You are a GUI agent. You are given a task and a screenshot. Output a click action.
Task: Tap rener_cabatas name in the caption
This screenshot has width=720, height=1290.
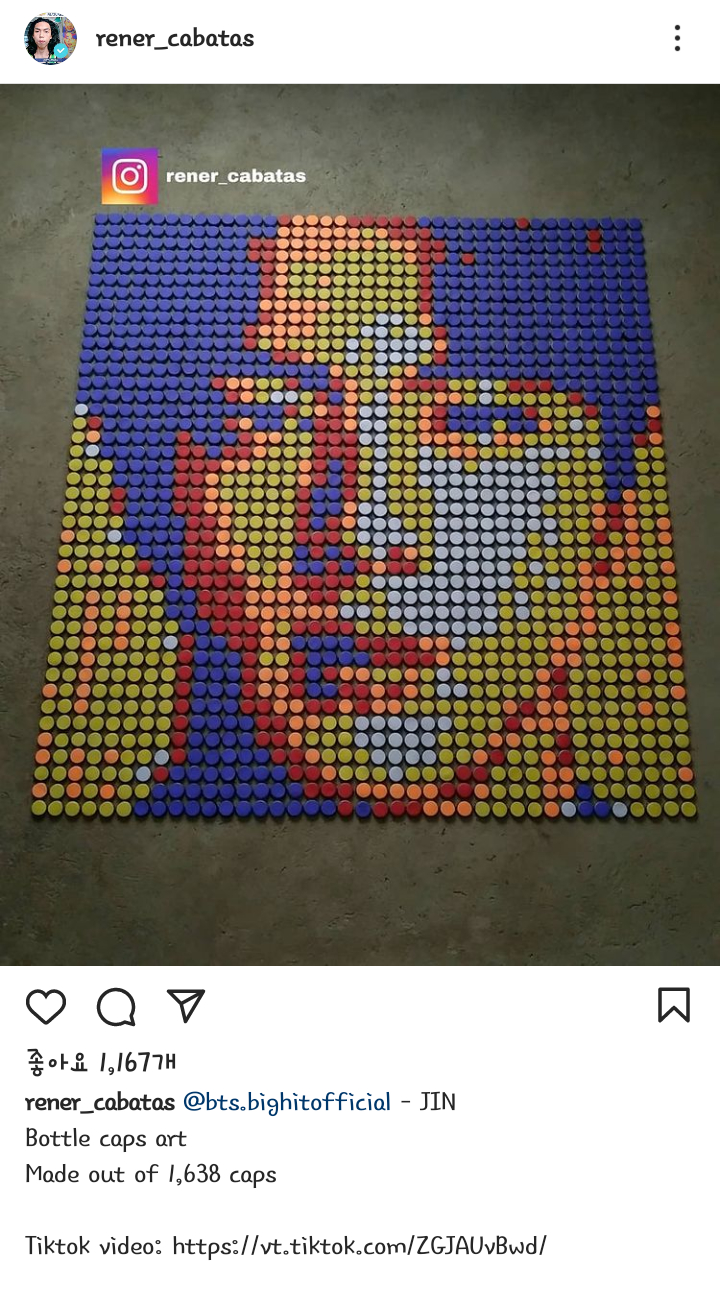[x=100, y=1103]
